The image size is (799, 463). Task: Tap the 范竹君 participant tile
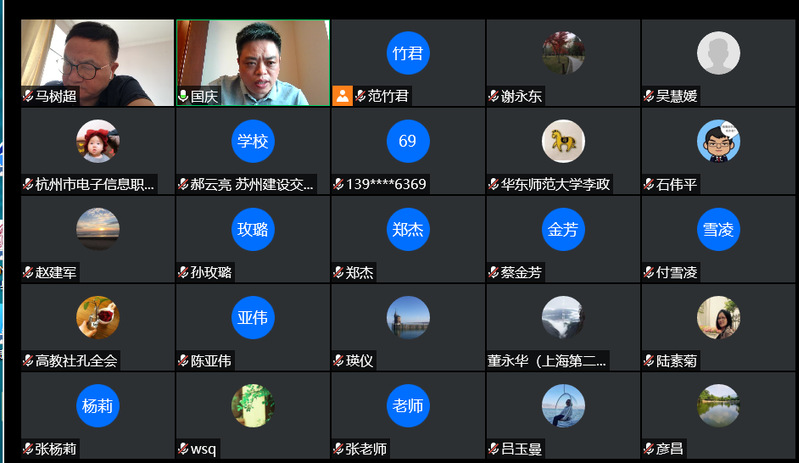coord(407,62)
